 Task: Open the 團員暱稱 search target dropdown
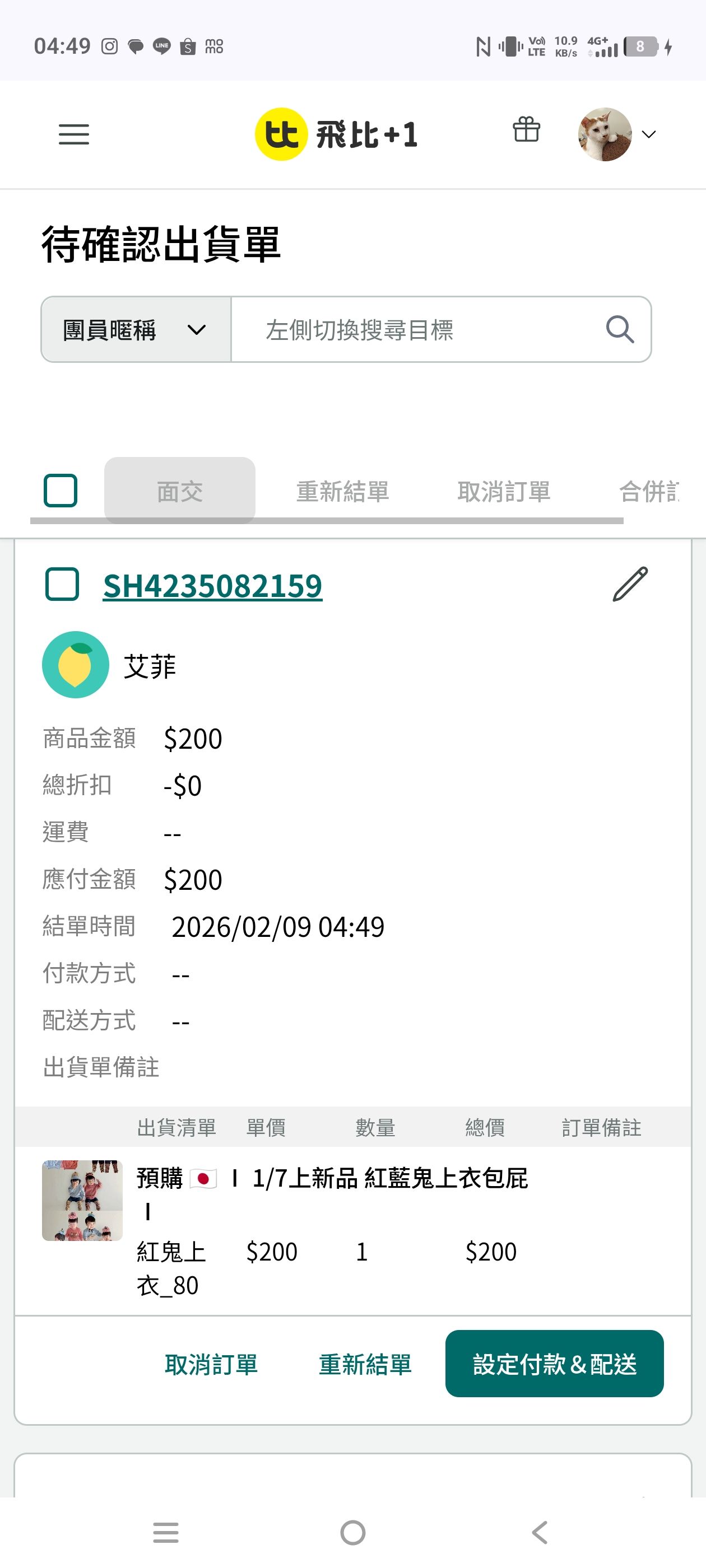pos(136,330)
